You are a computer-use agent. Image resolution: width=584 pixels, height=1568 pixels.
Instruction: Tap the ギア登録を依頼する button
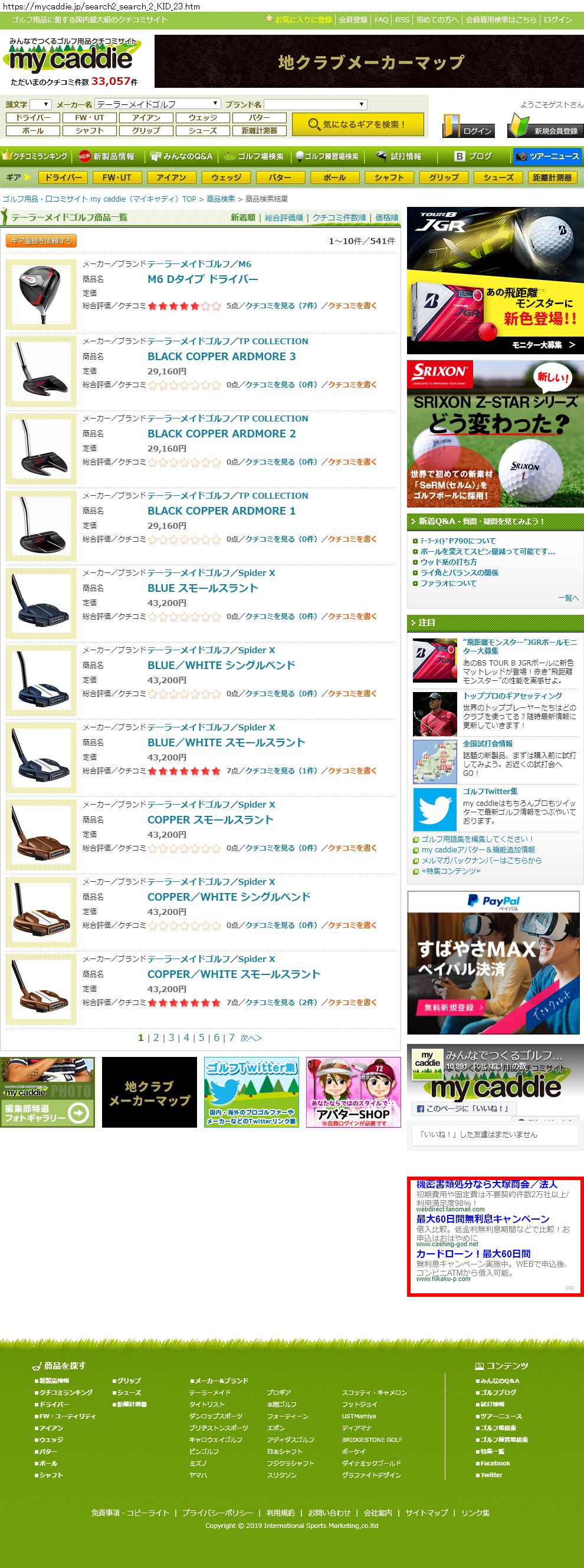click(41, 241)
